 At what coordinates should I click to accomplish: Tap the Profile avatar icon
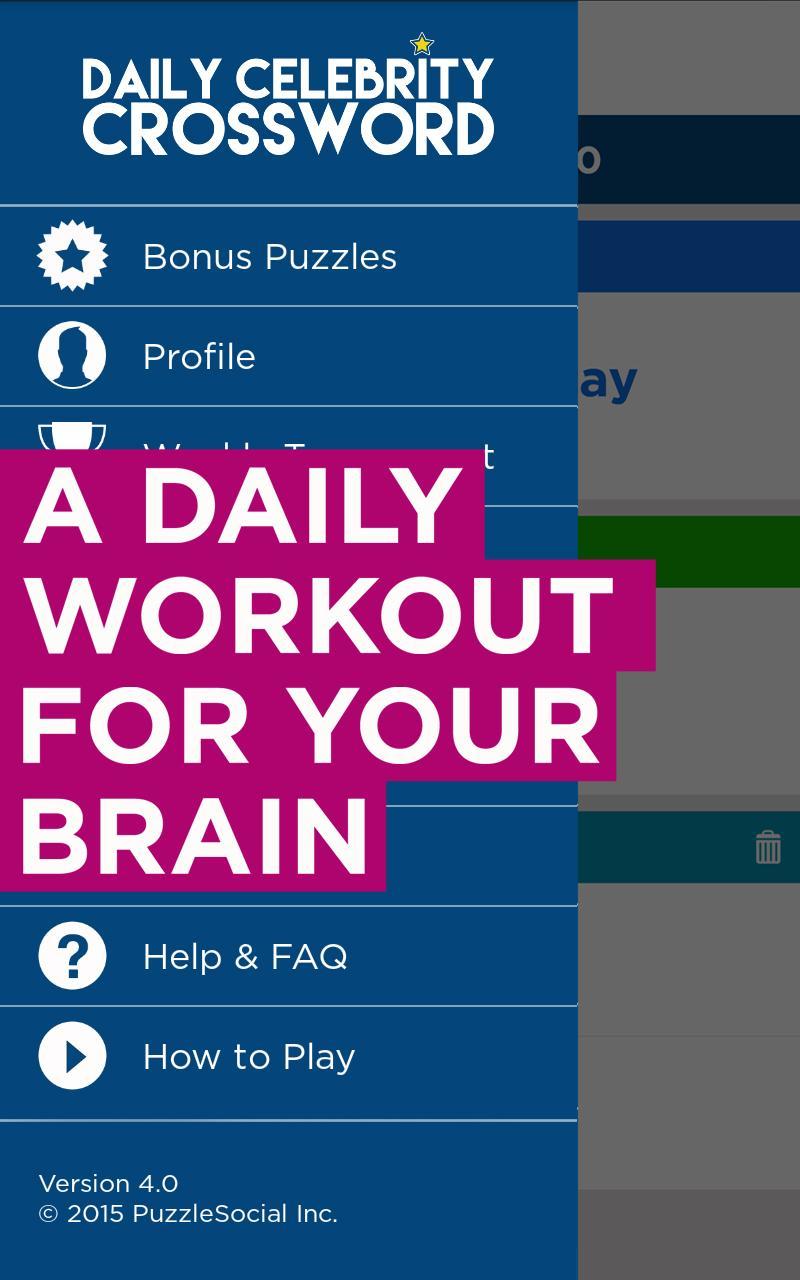(71, 356)
